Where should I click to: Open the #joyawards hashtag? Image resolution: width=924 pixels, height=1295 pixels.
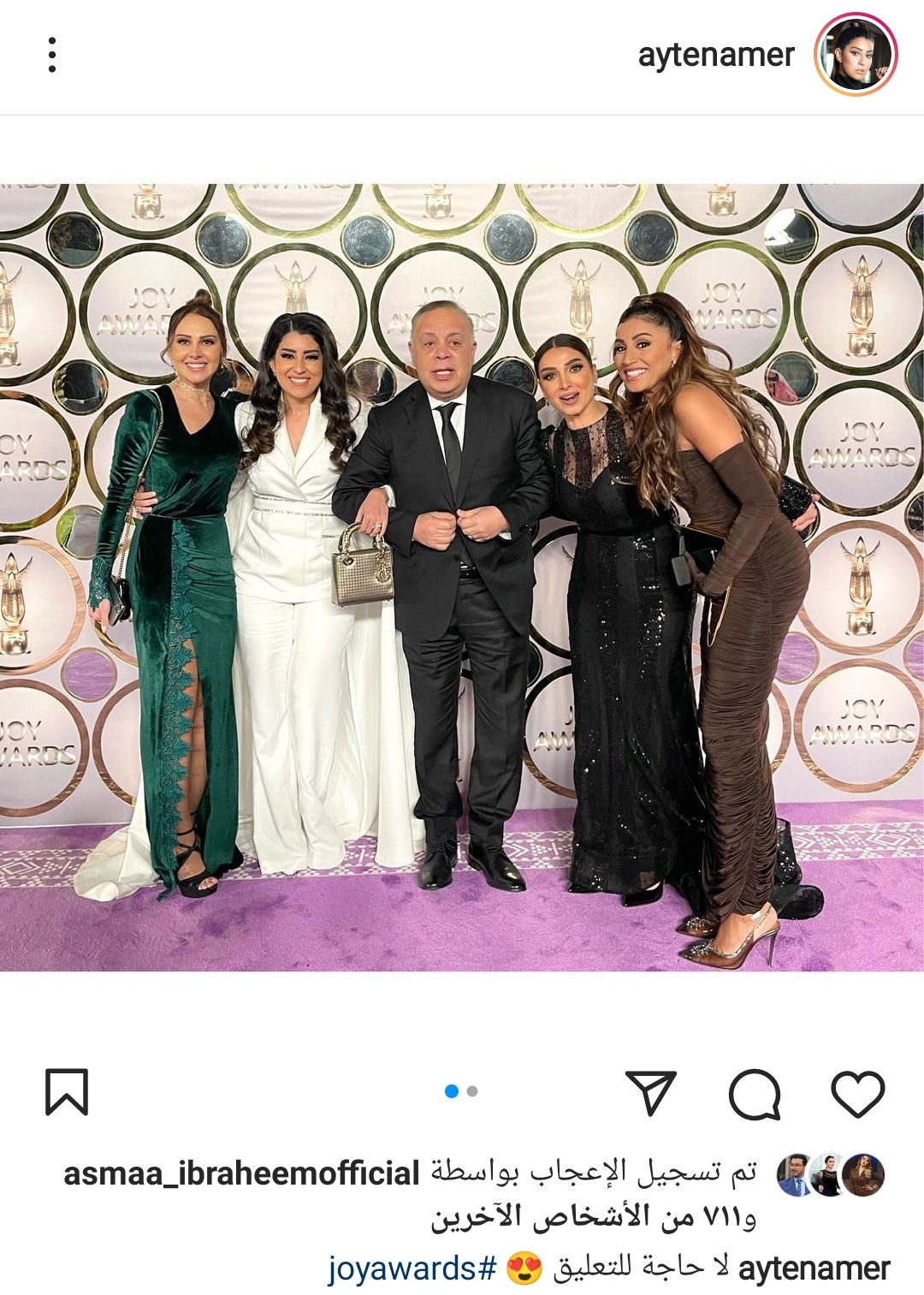412,1268
